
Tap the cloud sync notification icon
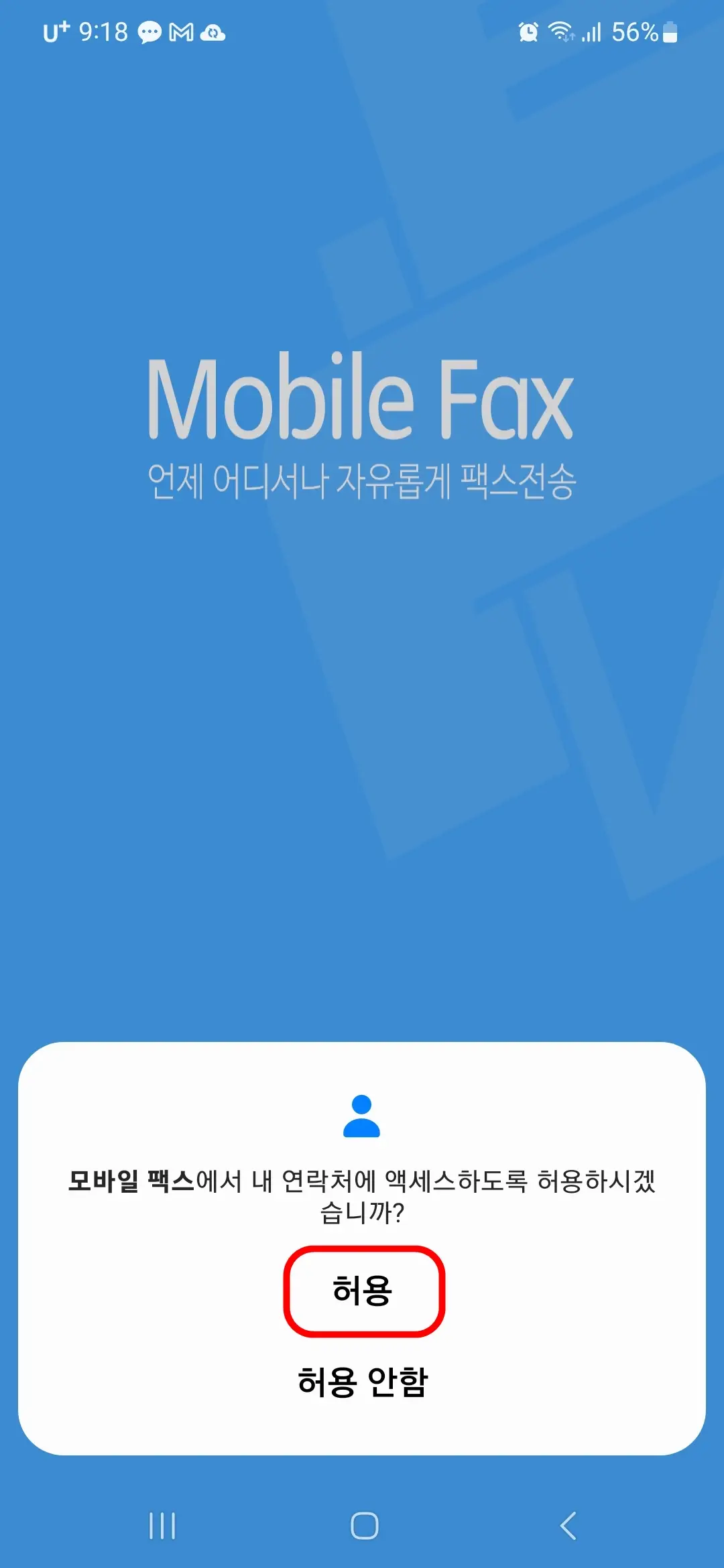pos(214,31)
